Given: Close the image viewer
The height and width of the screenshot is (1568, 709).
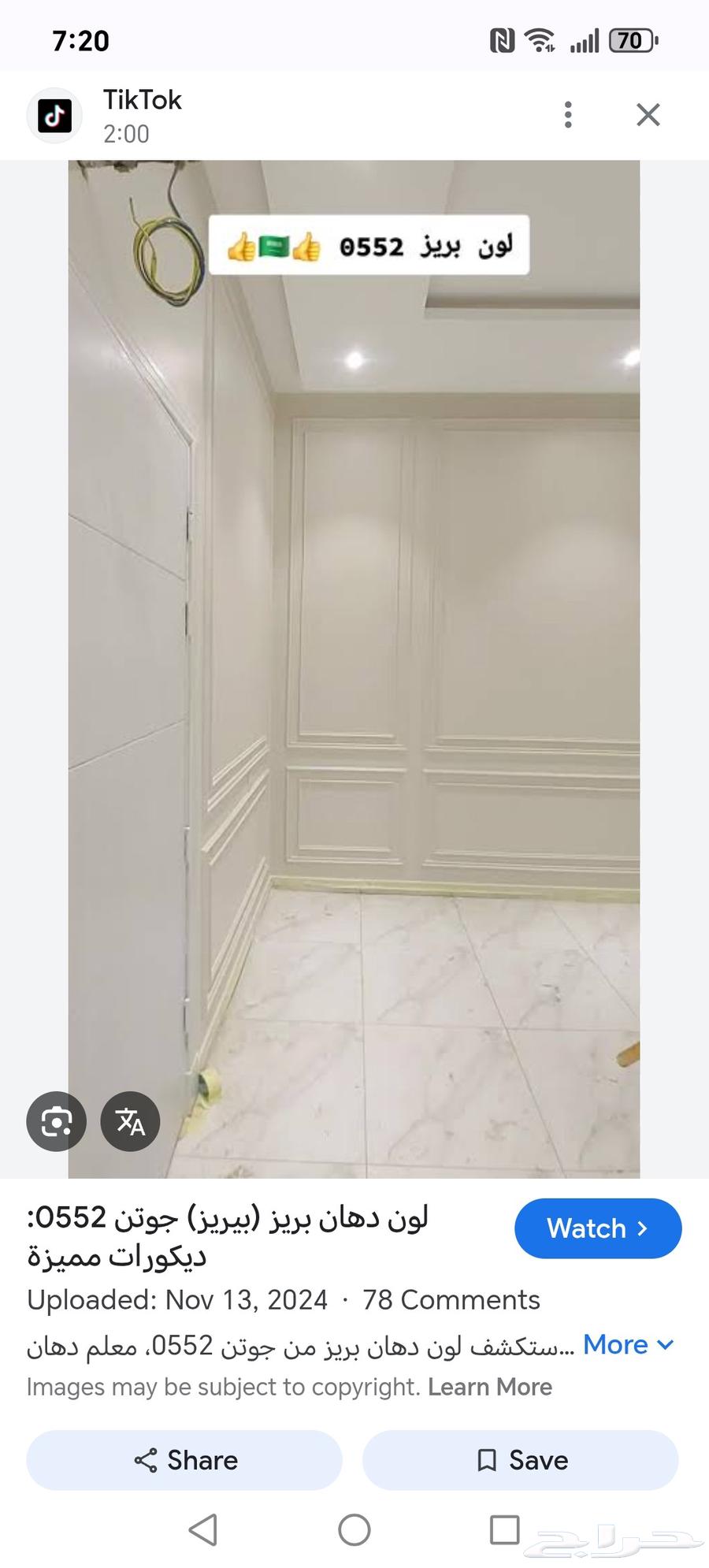Looking at the screenshot, I should (648, 115).
